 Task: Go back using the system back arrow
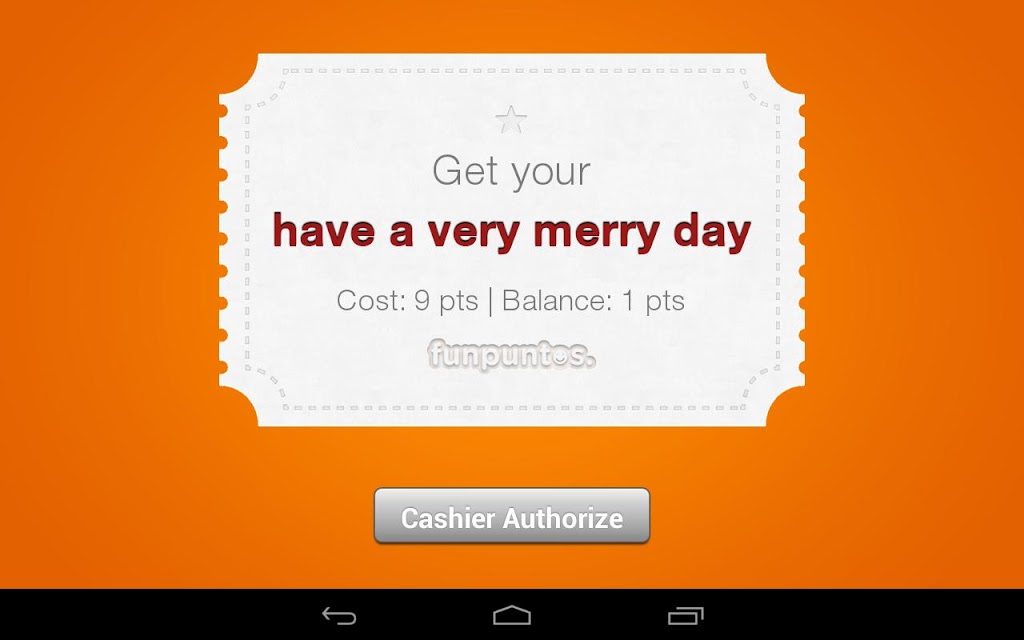tap(339, 615)
